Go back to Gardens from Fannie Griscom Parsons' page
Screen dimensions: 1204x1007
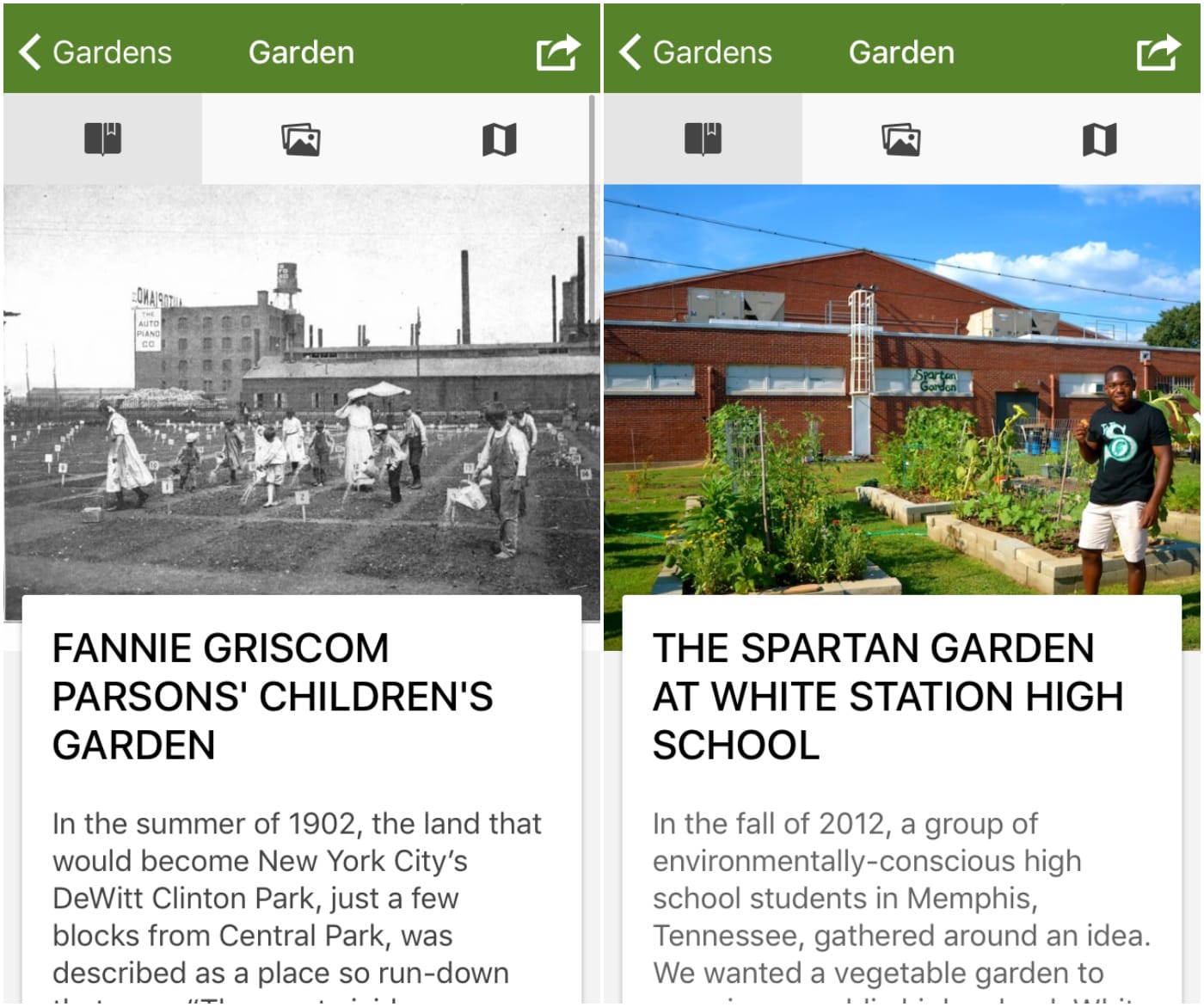coord(95,52)
